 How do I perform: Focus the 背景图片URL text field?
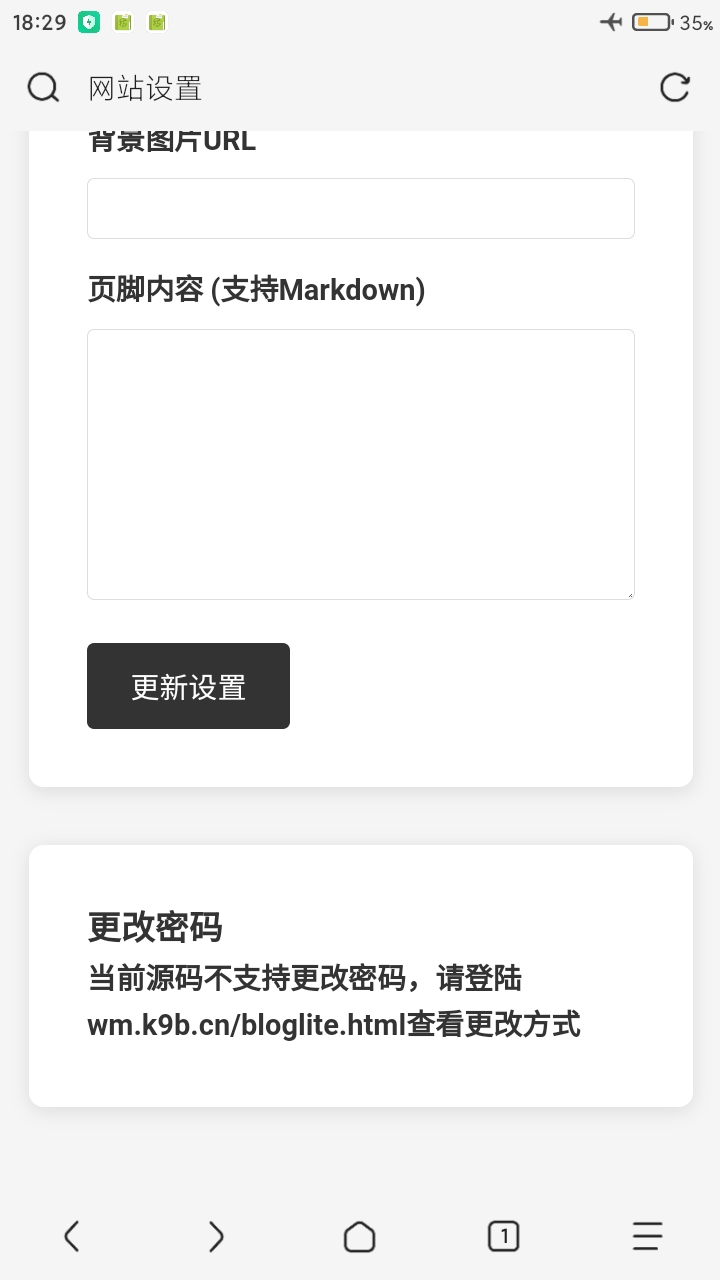click(x=361, y=209)
